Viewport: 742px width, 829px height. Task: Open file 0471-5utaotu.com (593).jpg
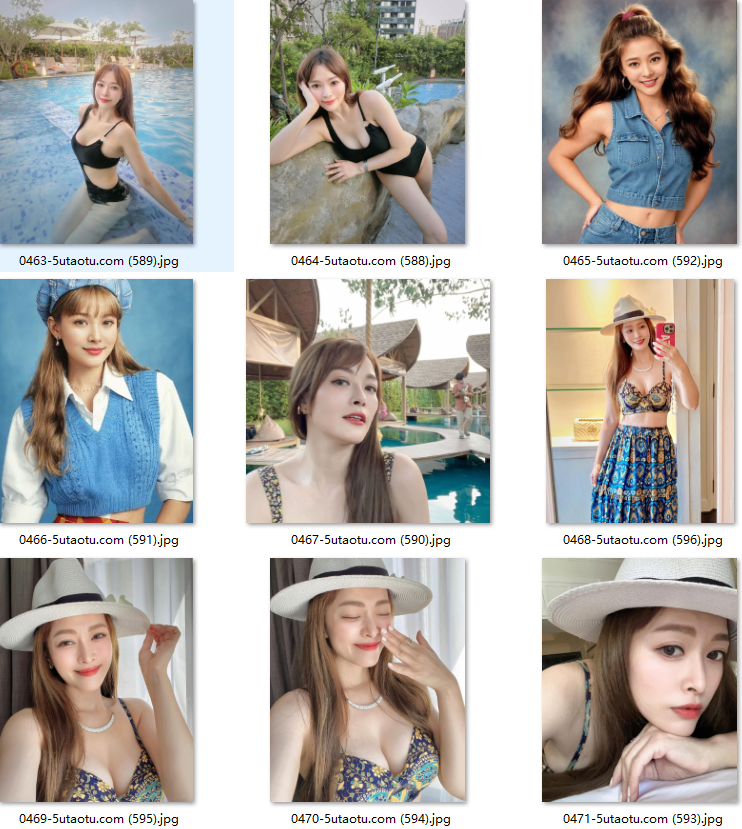click(x=640, y=680)
